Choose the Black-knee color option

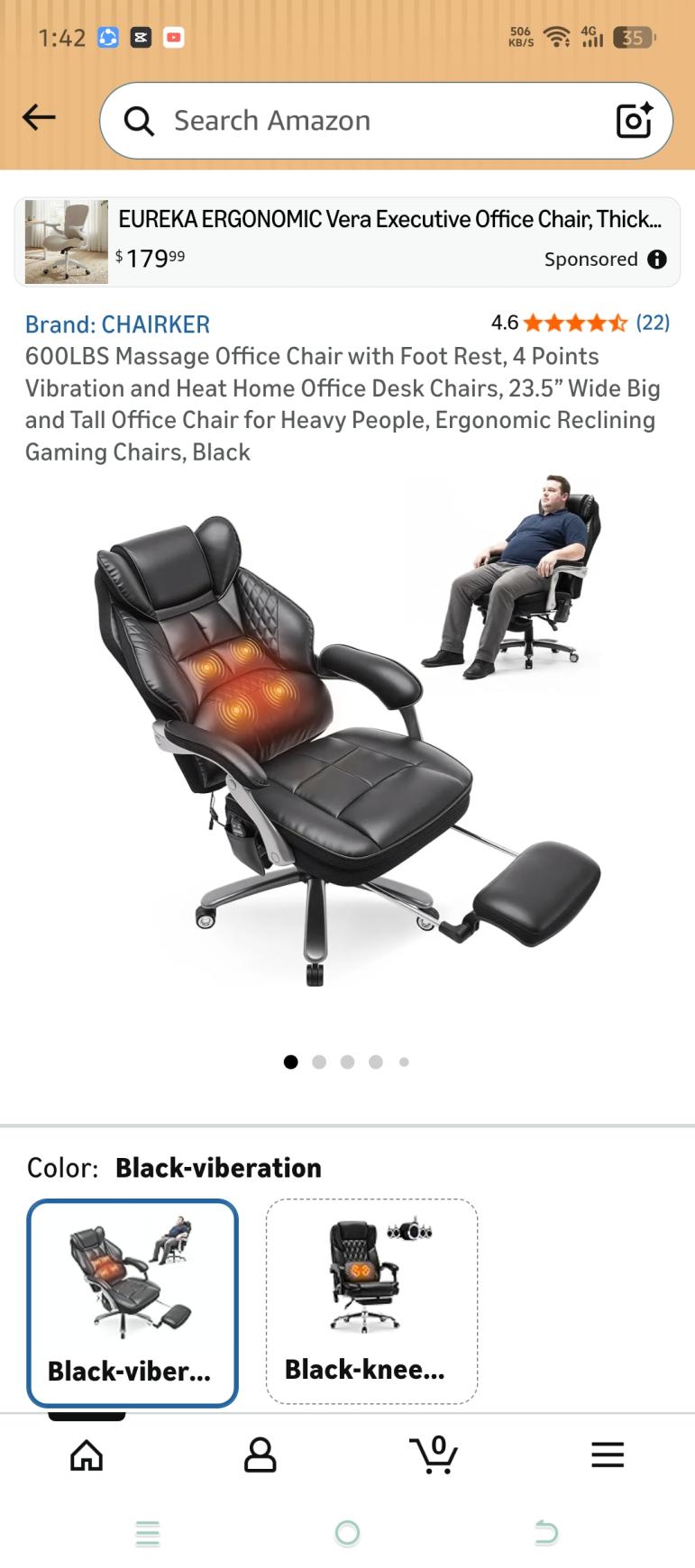[370, 1301]
